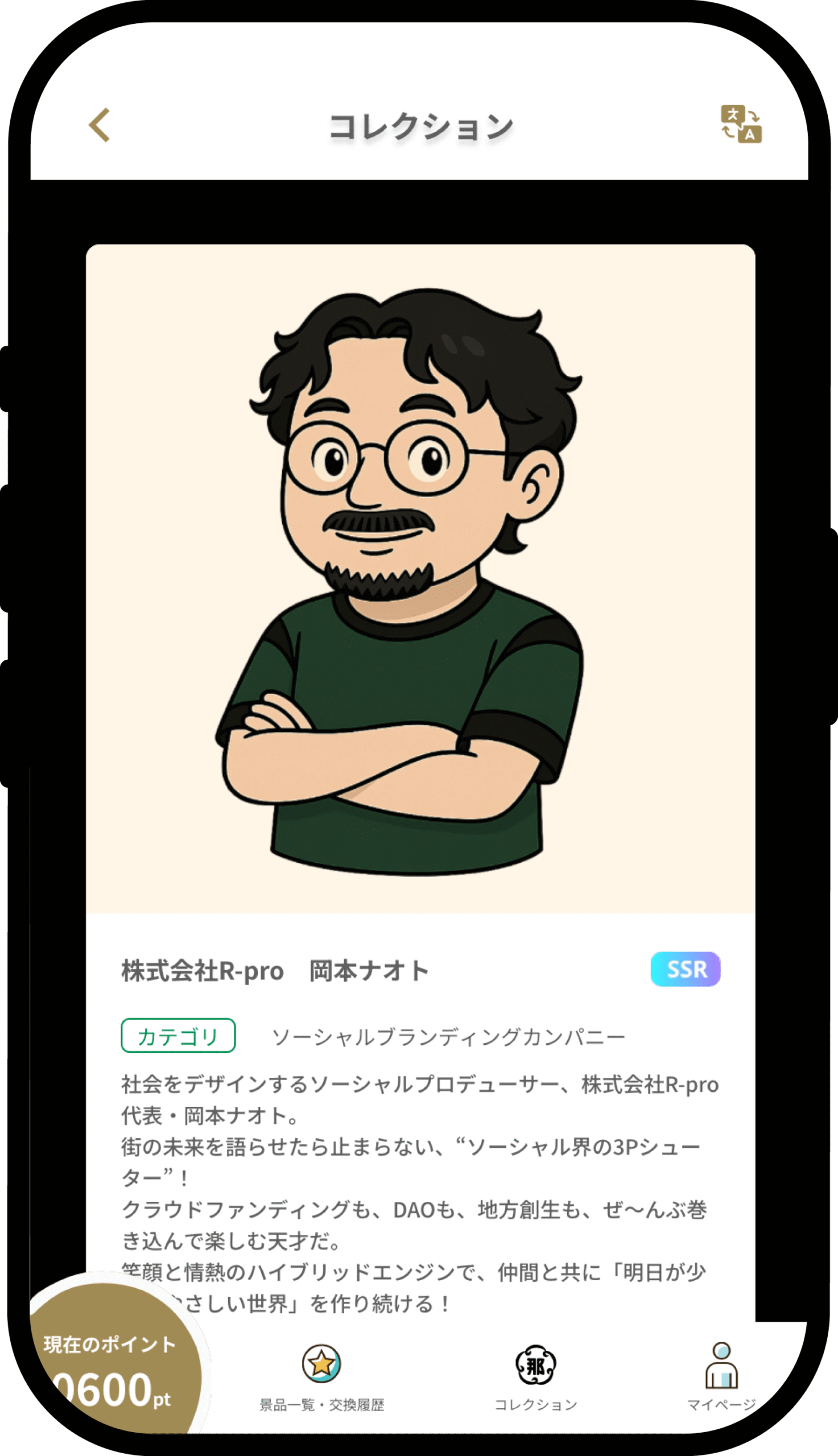Open the language translation icon
Screen dimensions: 838x1456
[741, 123]
